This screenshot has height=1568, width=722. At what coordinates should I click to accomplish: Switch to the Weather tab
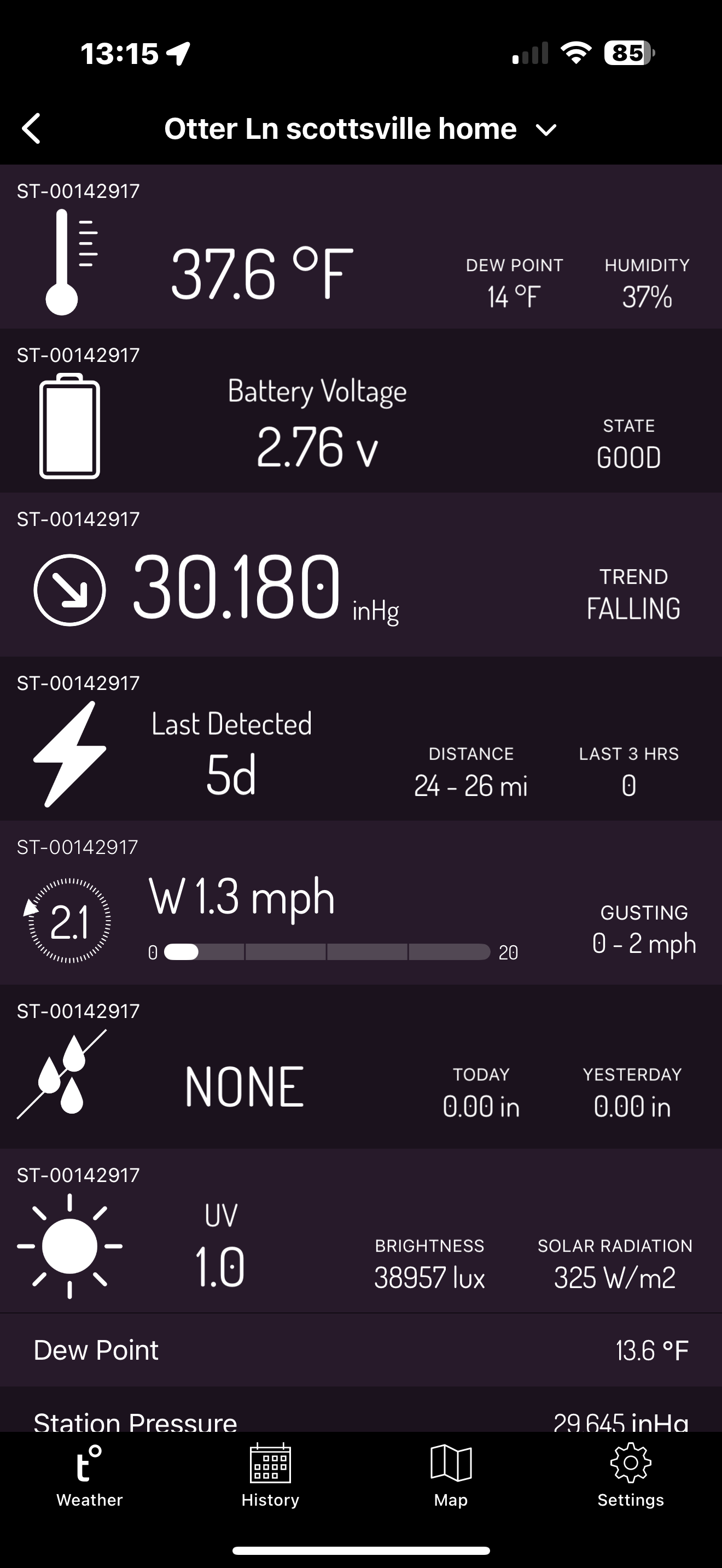(x=90, y=1476)
